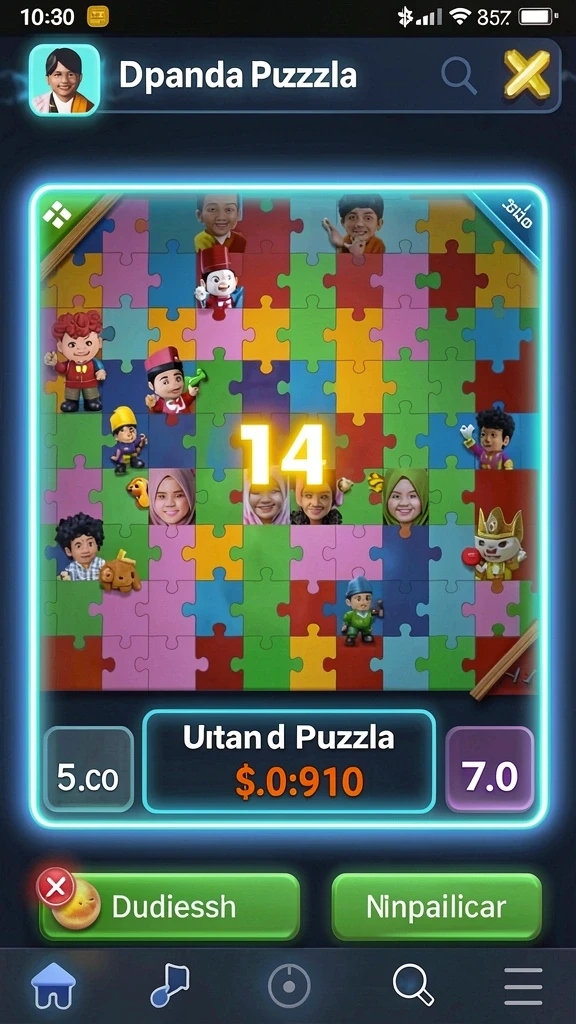Close the puzzle with the yellow X
Viewport: 576px width, 1024px height.
526,74
